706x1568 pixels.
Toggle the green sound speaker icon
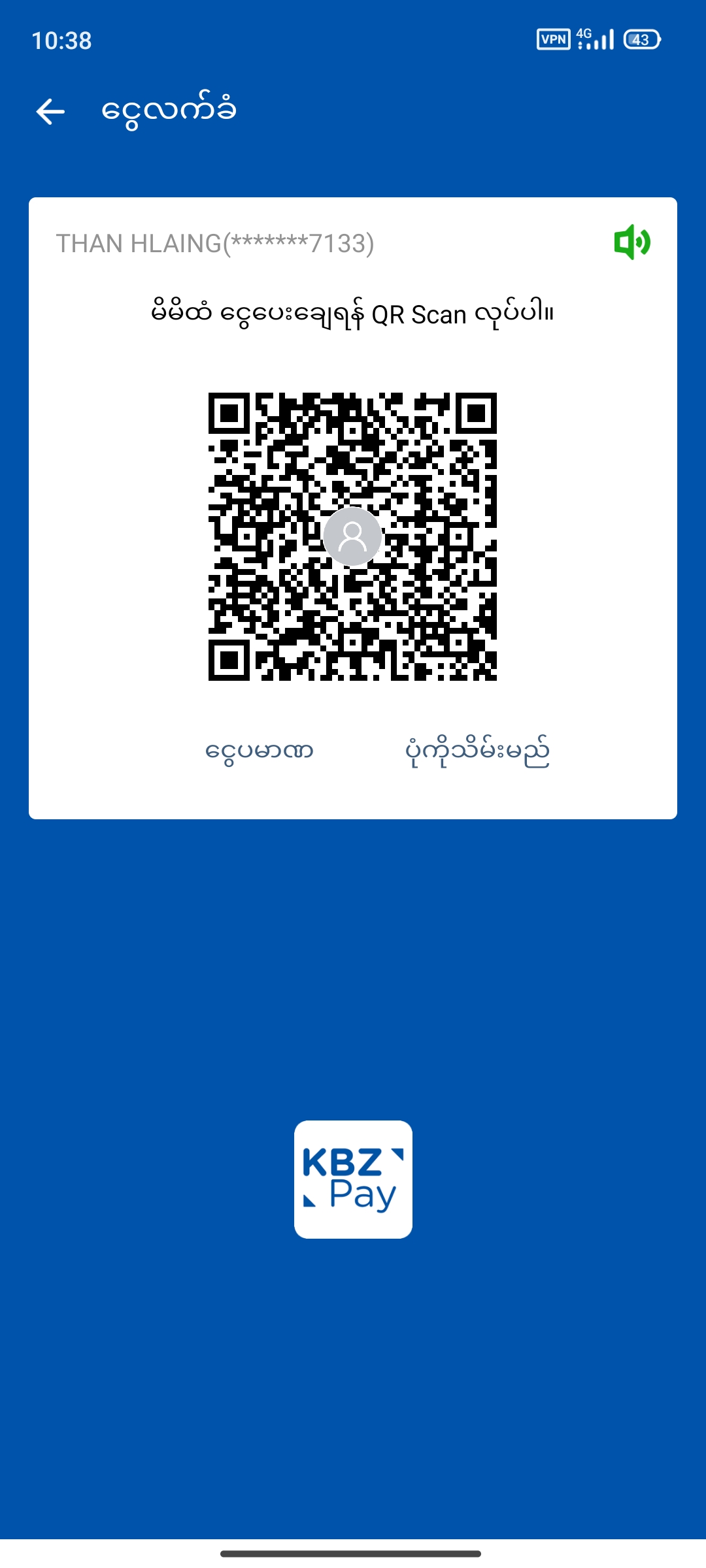(x=631, y=242)
